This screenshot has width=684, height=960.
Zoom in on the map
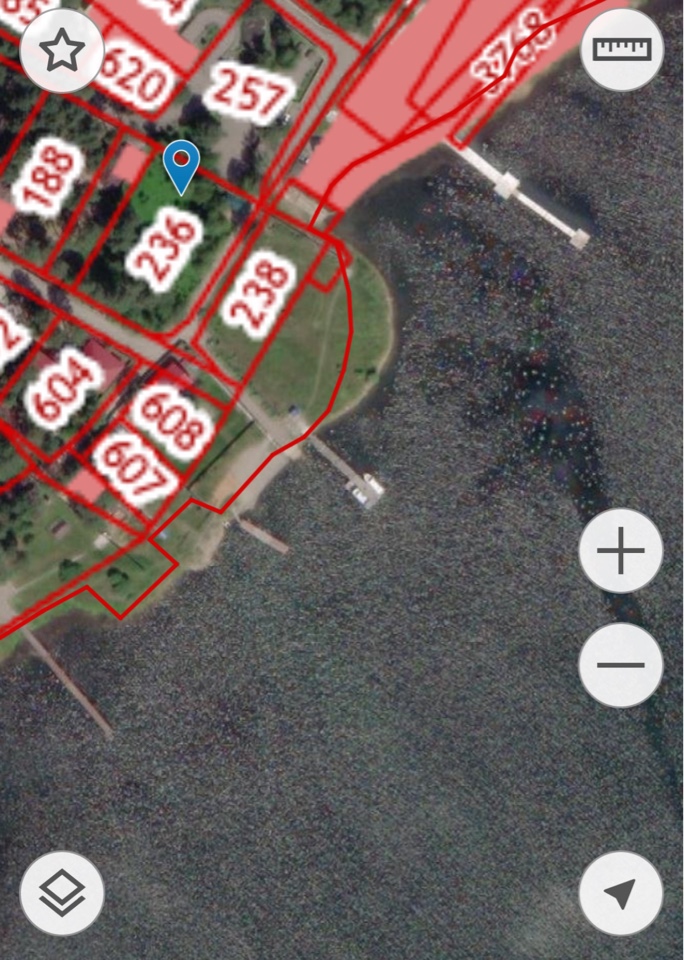pos(621,551)
